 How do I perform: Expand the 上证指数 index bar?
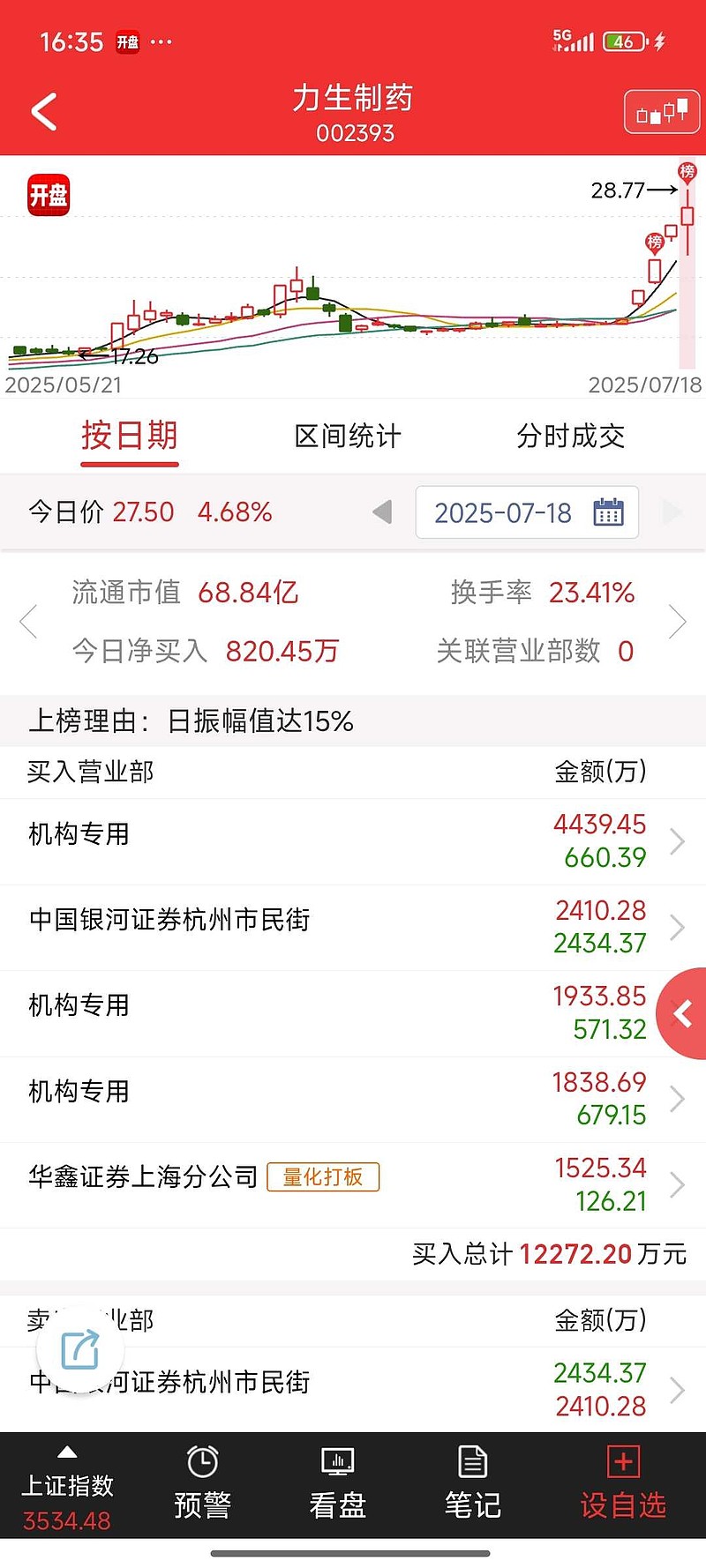pyautogui.click(x=67, y=1490)
